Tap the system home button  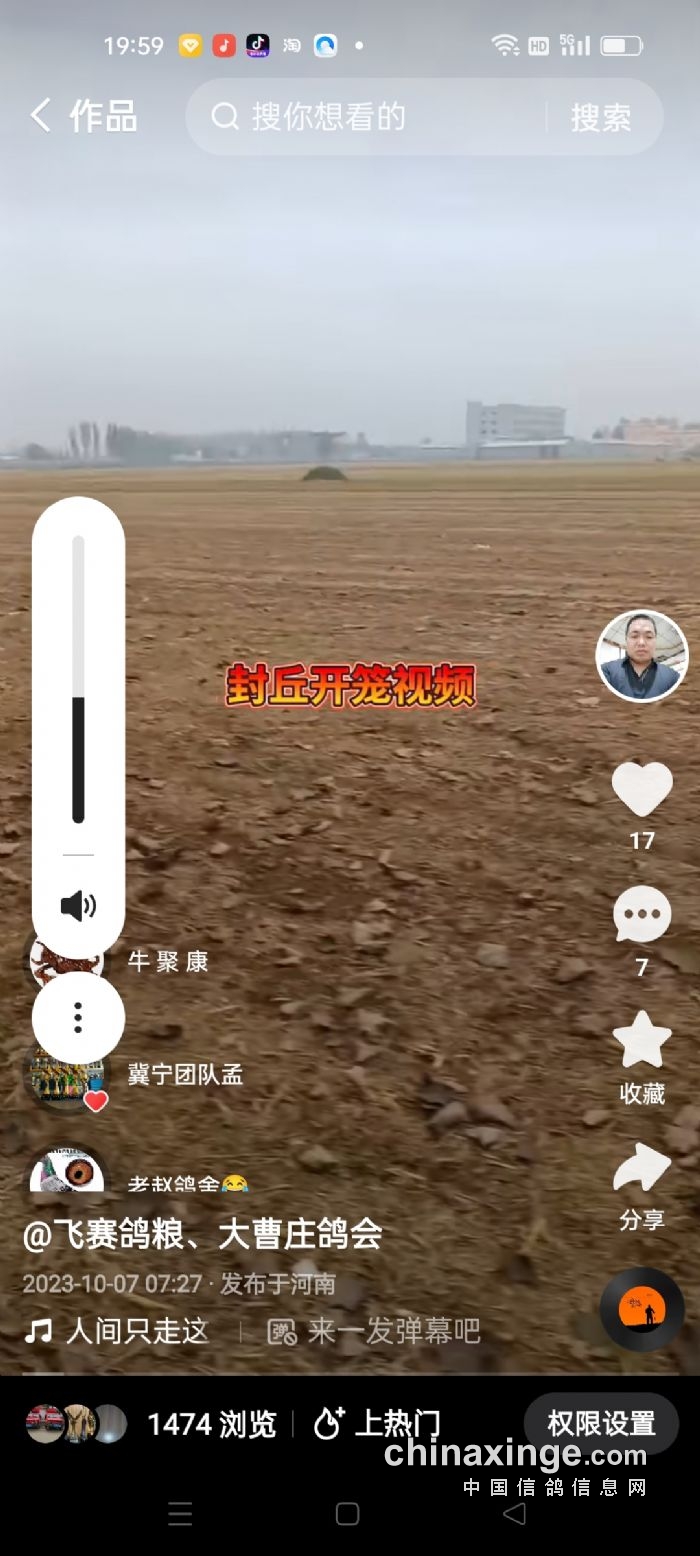point(347,1514)
